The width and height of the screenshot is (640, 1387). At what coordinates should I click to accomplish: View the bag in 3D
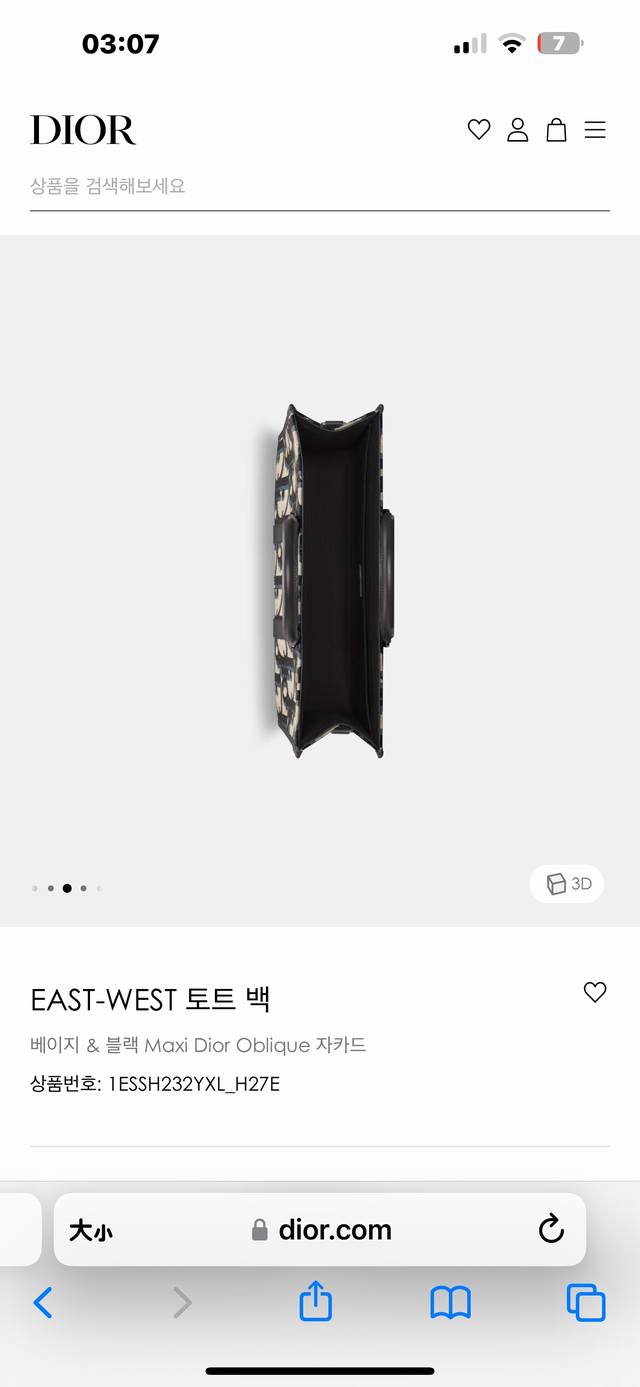click(568, 884)
